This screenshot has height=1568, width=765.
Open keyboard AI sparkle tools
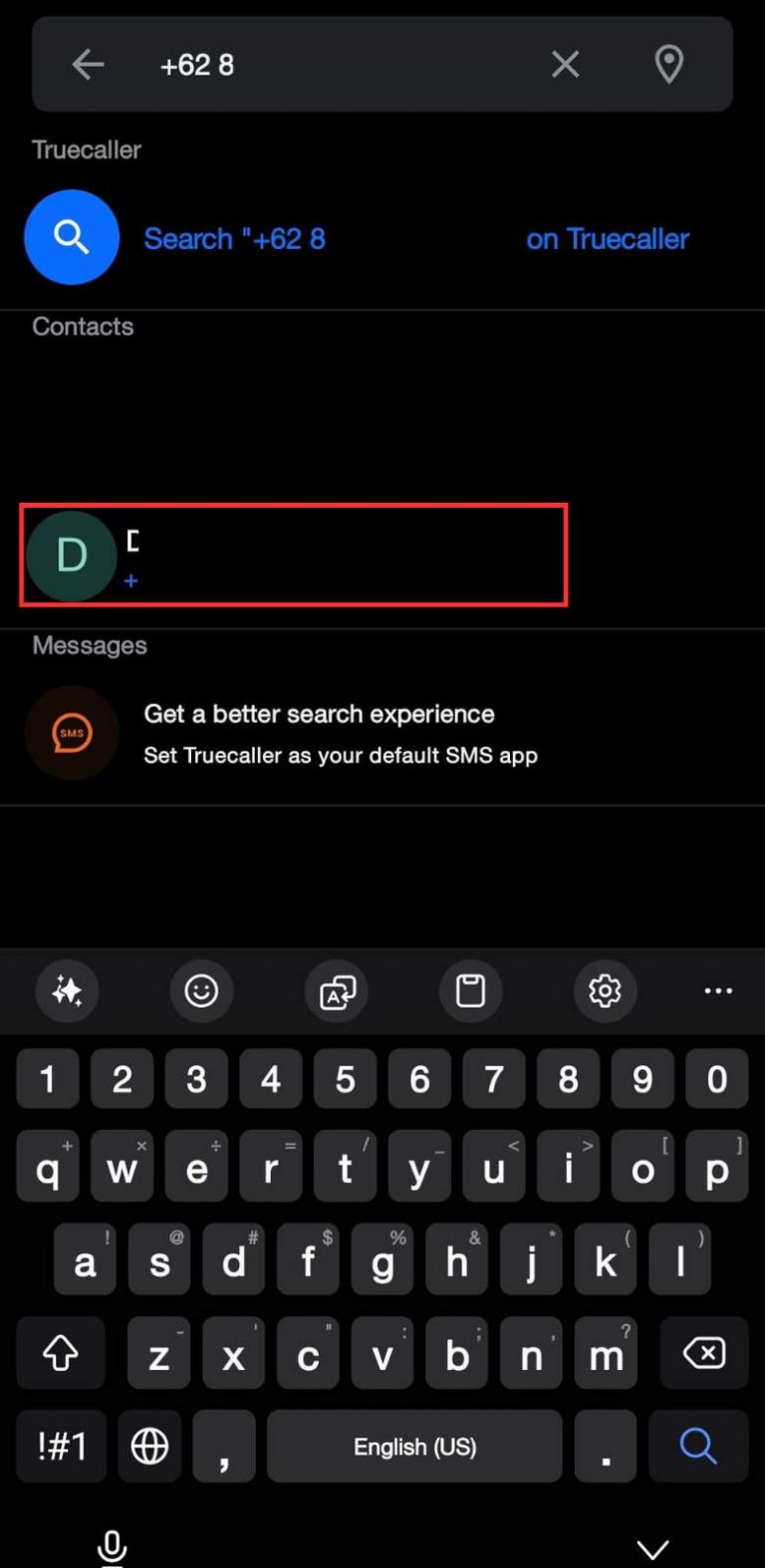pos(67,991)
